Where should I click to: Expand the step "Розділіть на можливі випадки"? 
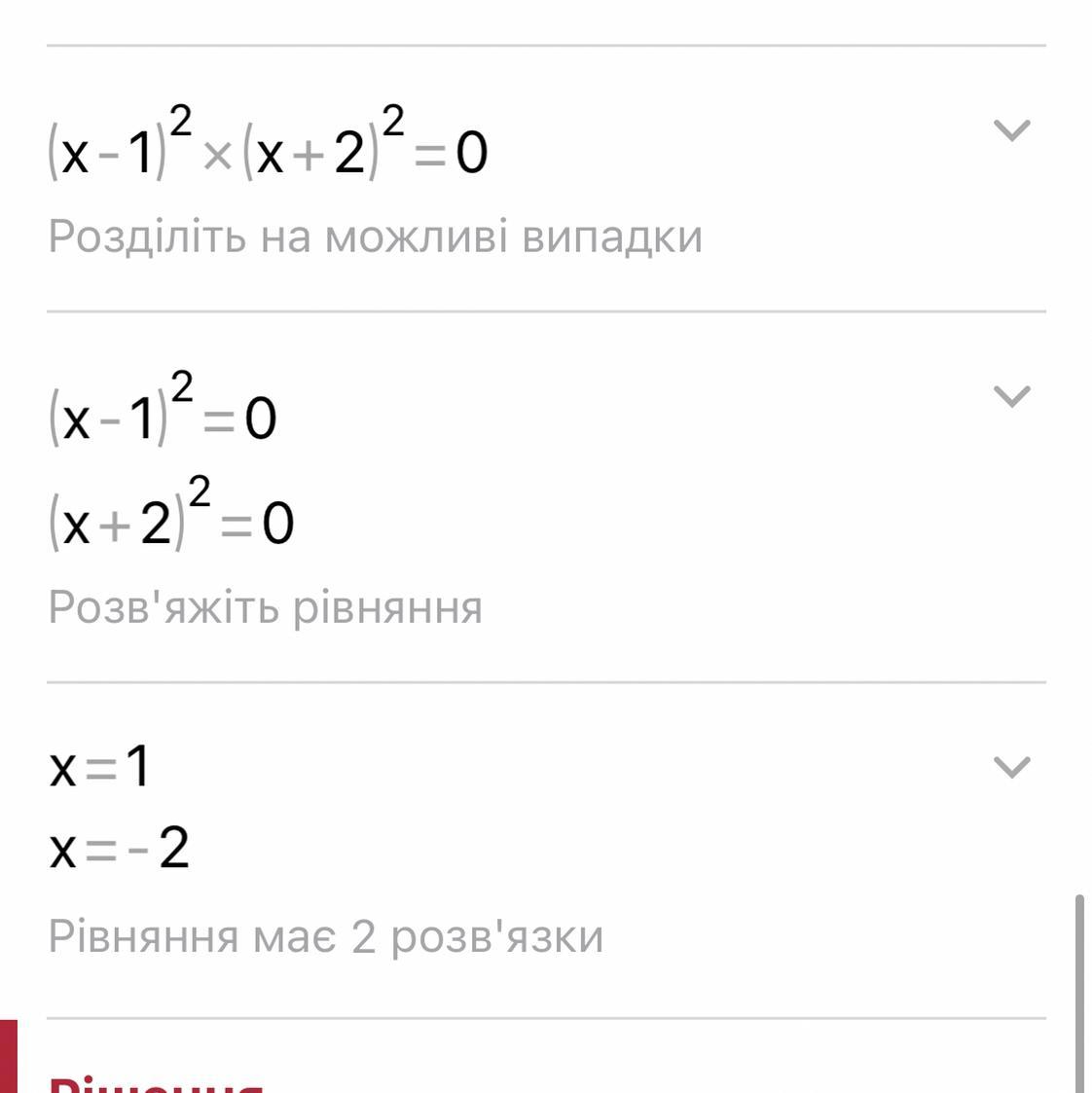1011,130
